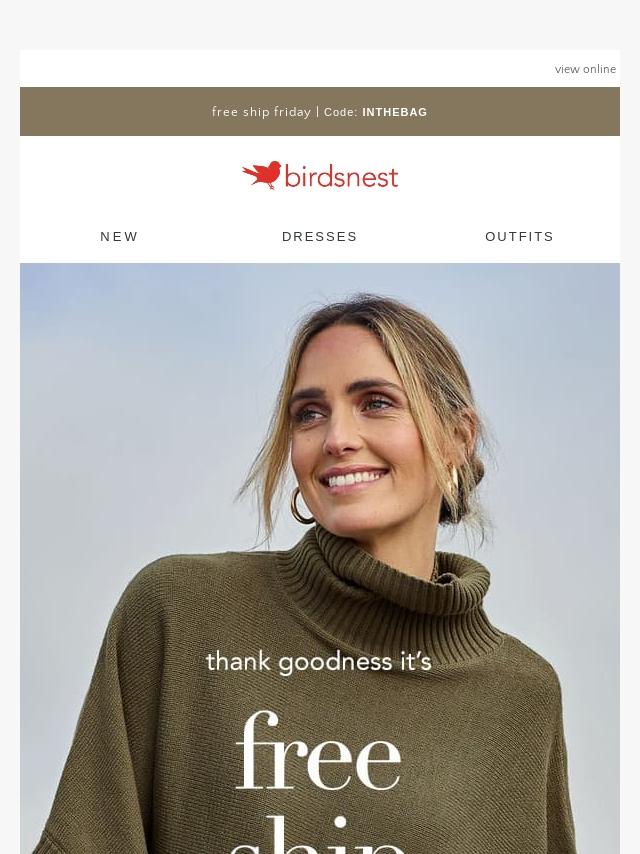
Task: Open the DRESSES category
Action: coord(320,237)
